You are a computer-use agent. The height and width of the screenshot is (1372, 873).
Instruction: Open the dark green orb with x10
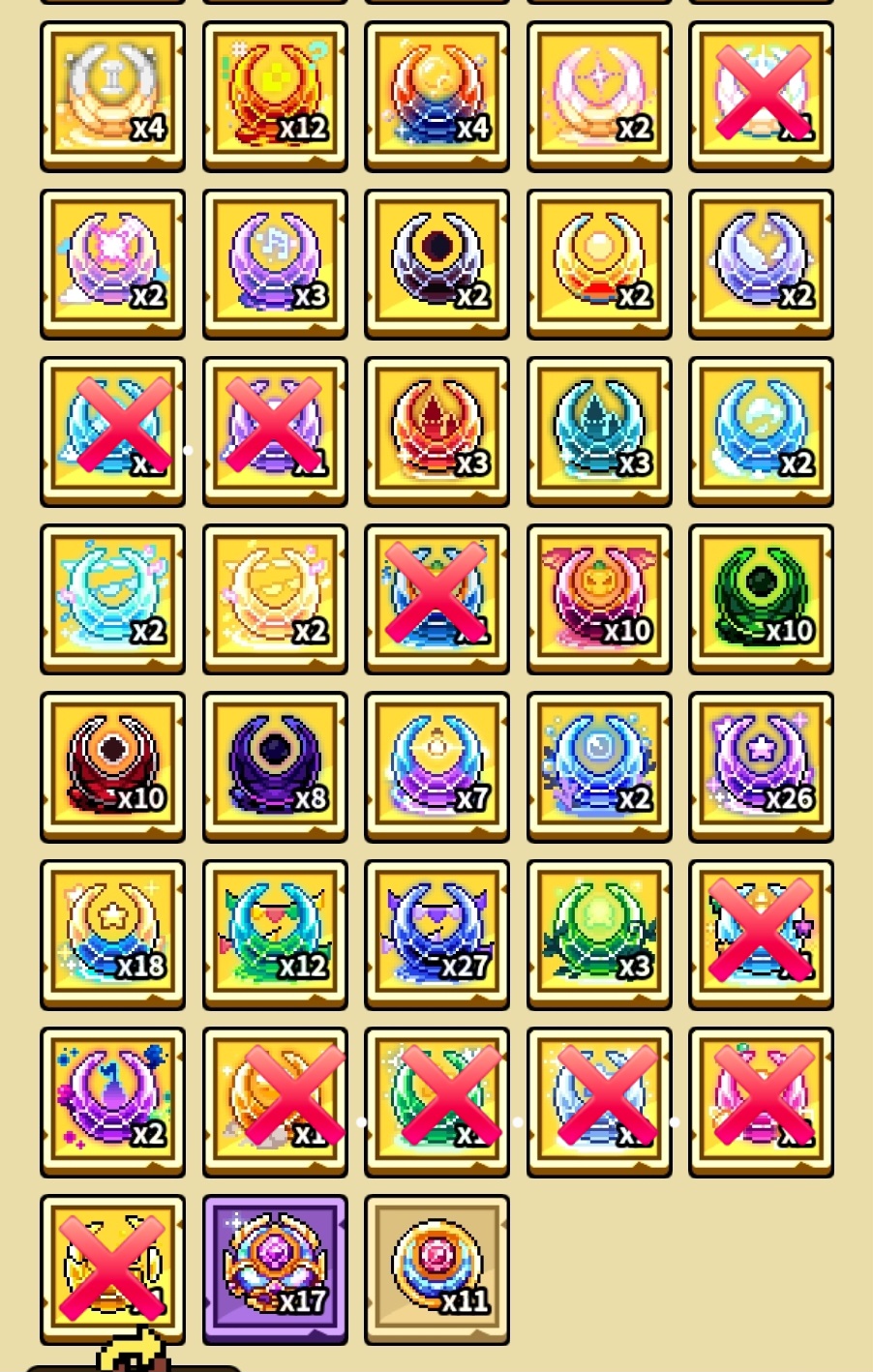pyautogui.click(x=761, y=599)
